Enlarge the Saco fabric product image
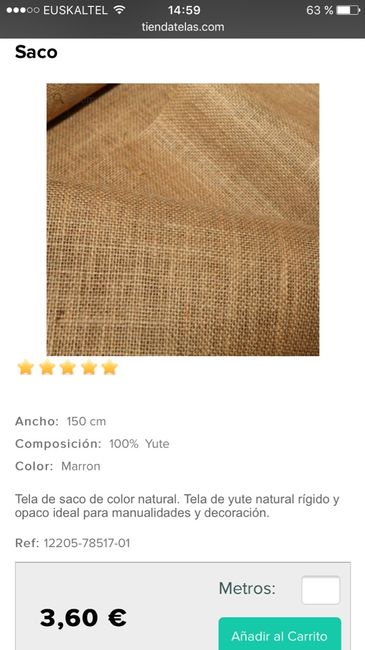The width and height of the screenshot is (365, 650). pos(183,220)
